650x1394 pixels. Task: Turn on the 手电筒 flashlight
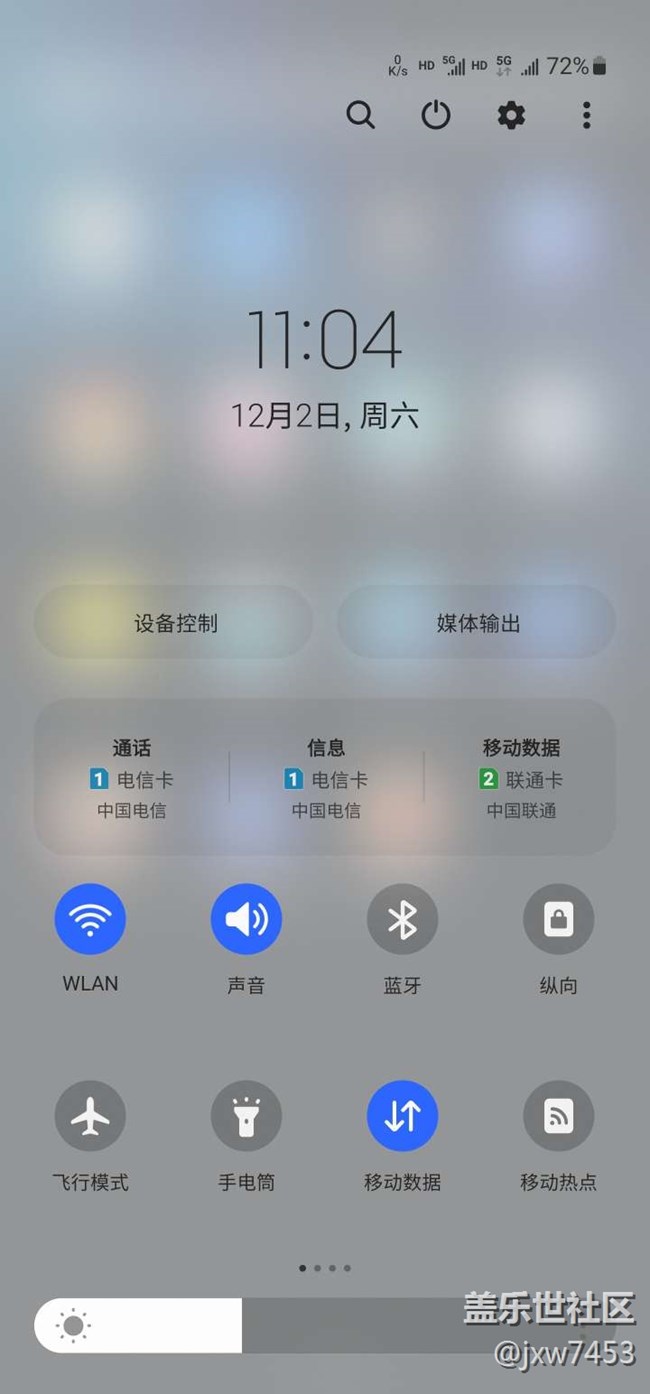click(246, 1116)
